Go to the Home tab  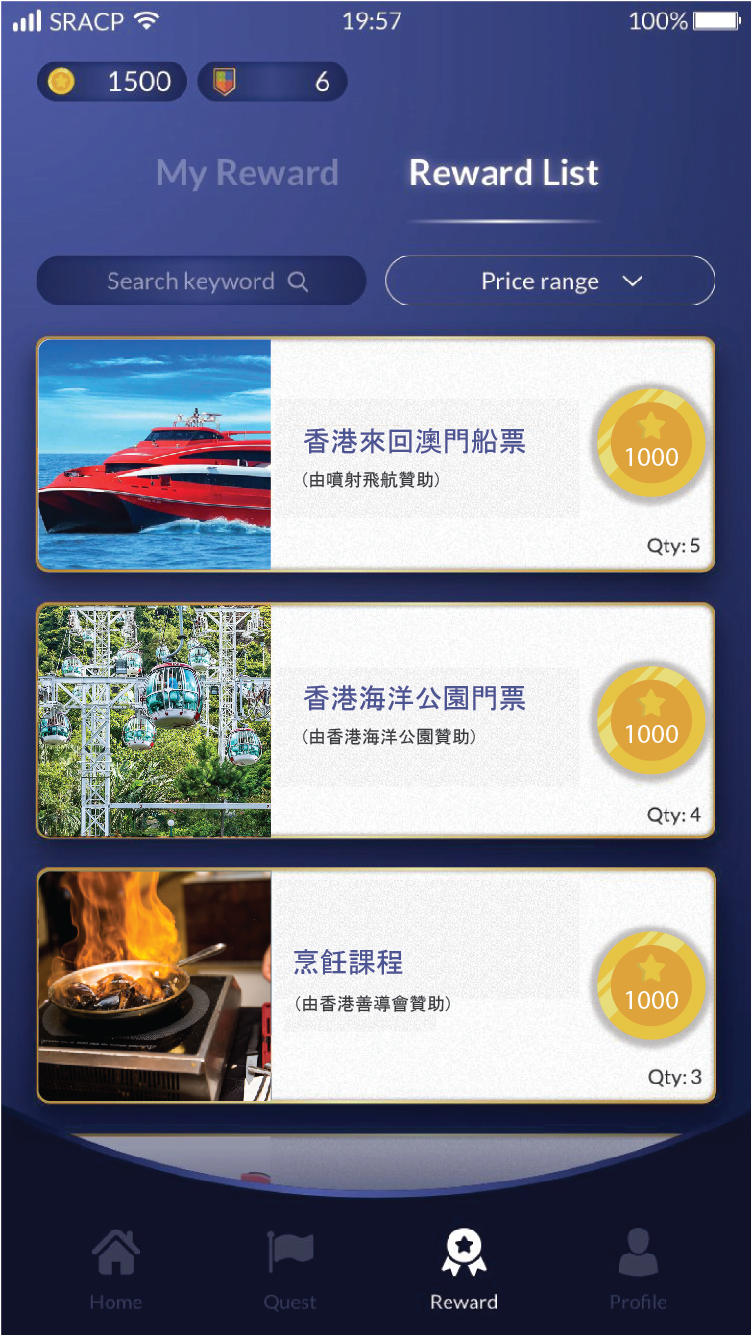[115, 1268]
